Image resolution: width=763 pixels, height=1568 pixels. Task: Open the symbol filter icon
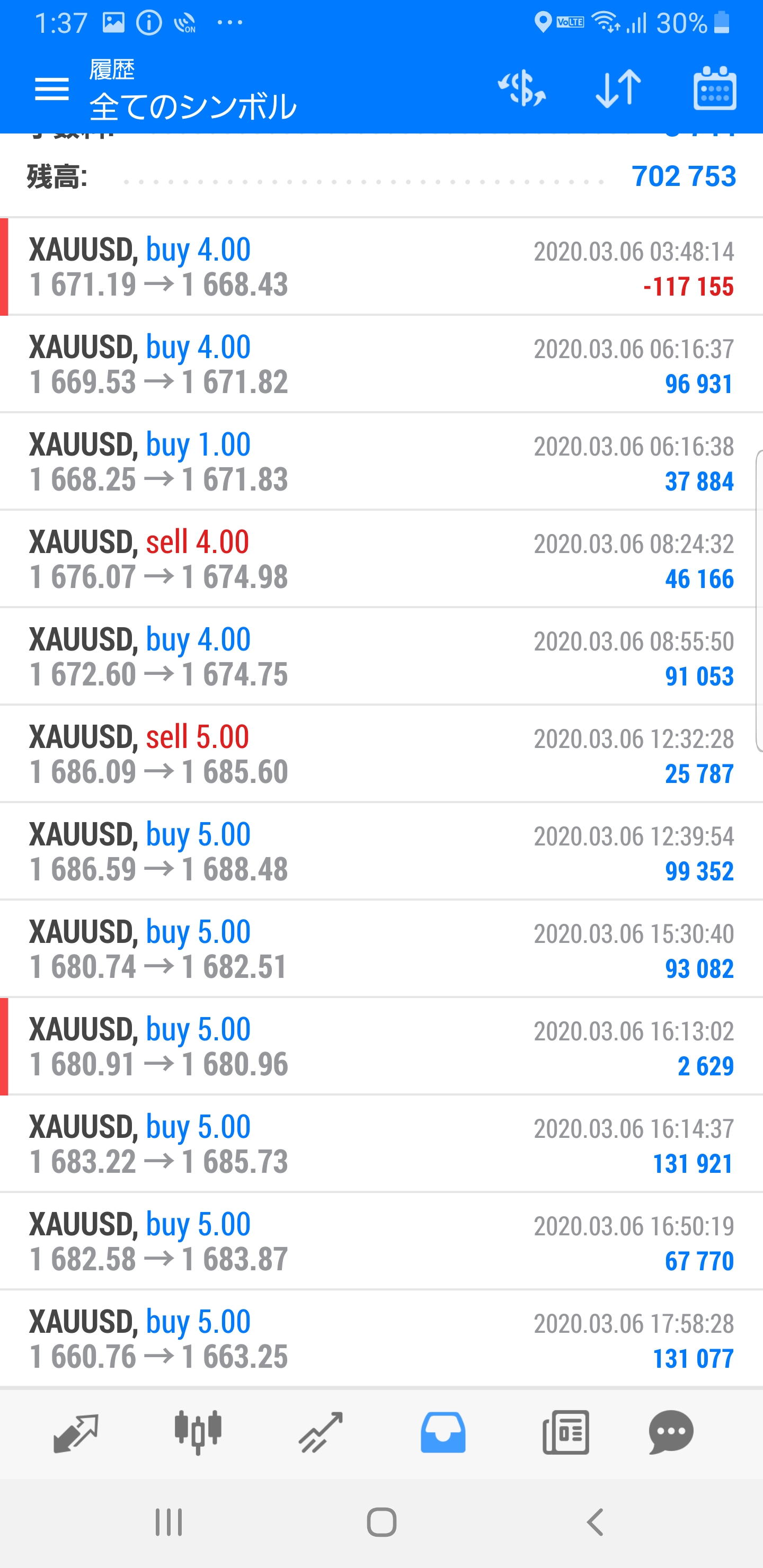pos(521,90)
